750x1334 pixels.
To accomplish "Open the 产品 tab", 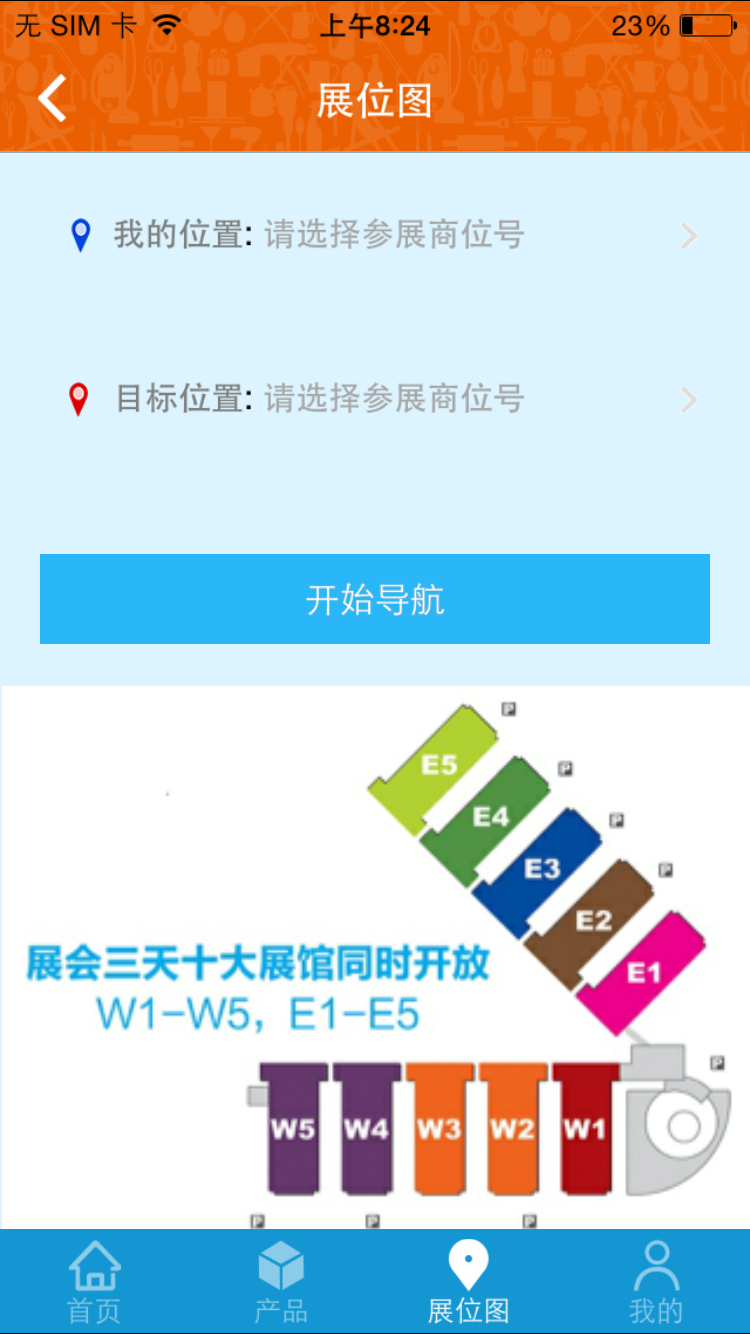I will coord(281,1282).
